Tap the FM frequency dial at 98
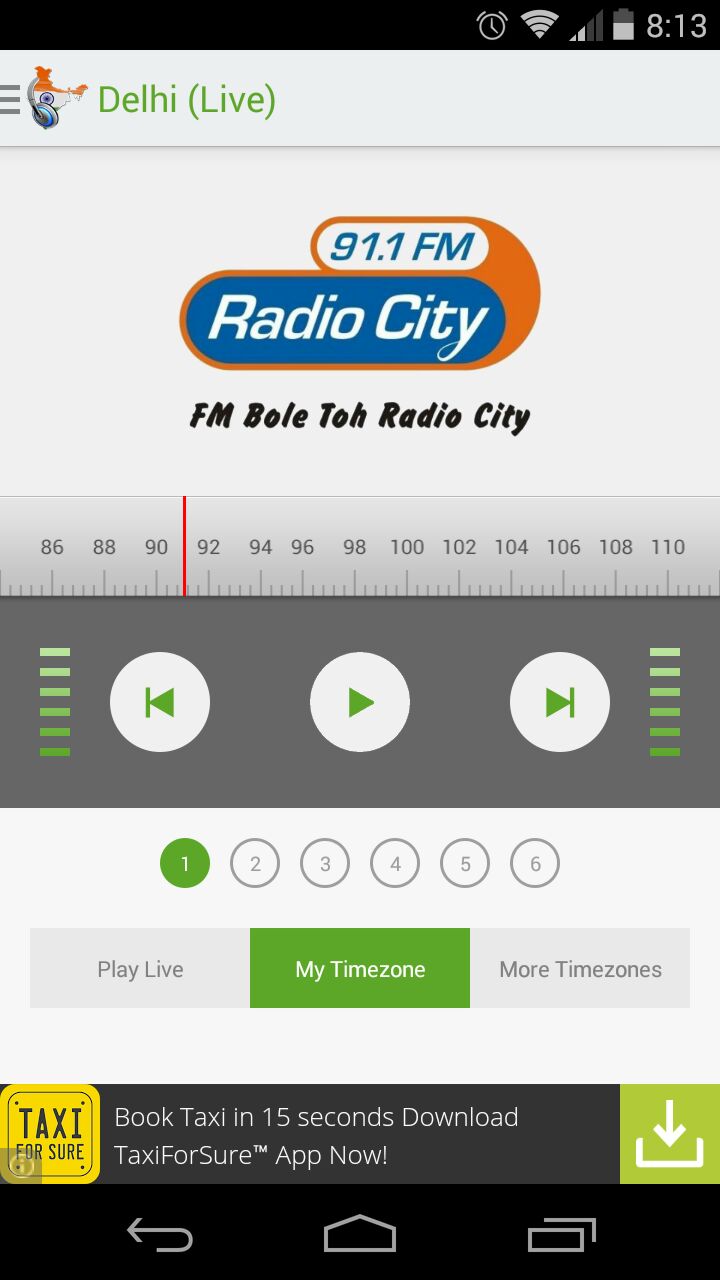The height and width of the screenshot is (1280, 720). coord(355,548)
